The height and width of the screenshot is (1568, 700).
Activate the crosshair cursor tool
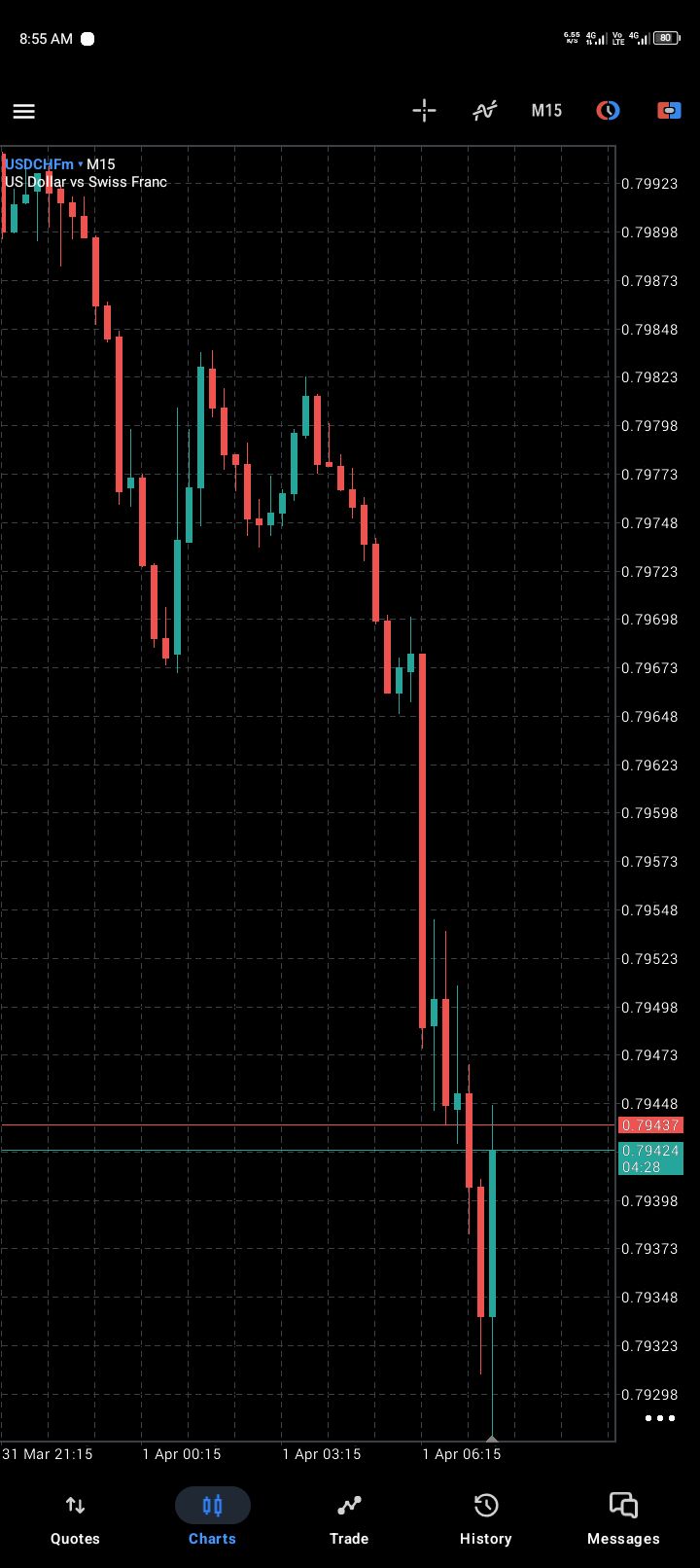click(x=424, y=111)
